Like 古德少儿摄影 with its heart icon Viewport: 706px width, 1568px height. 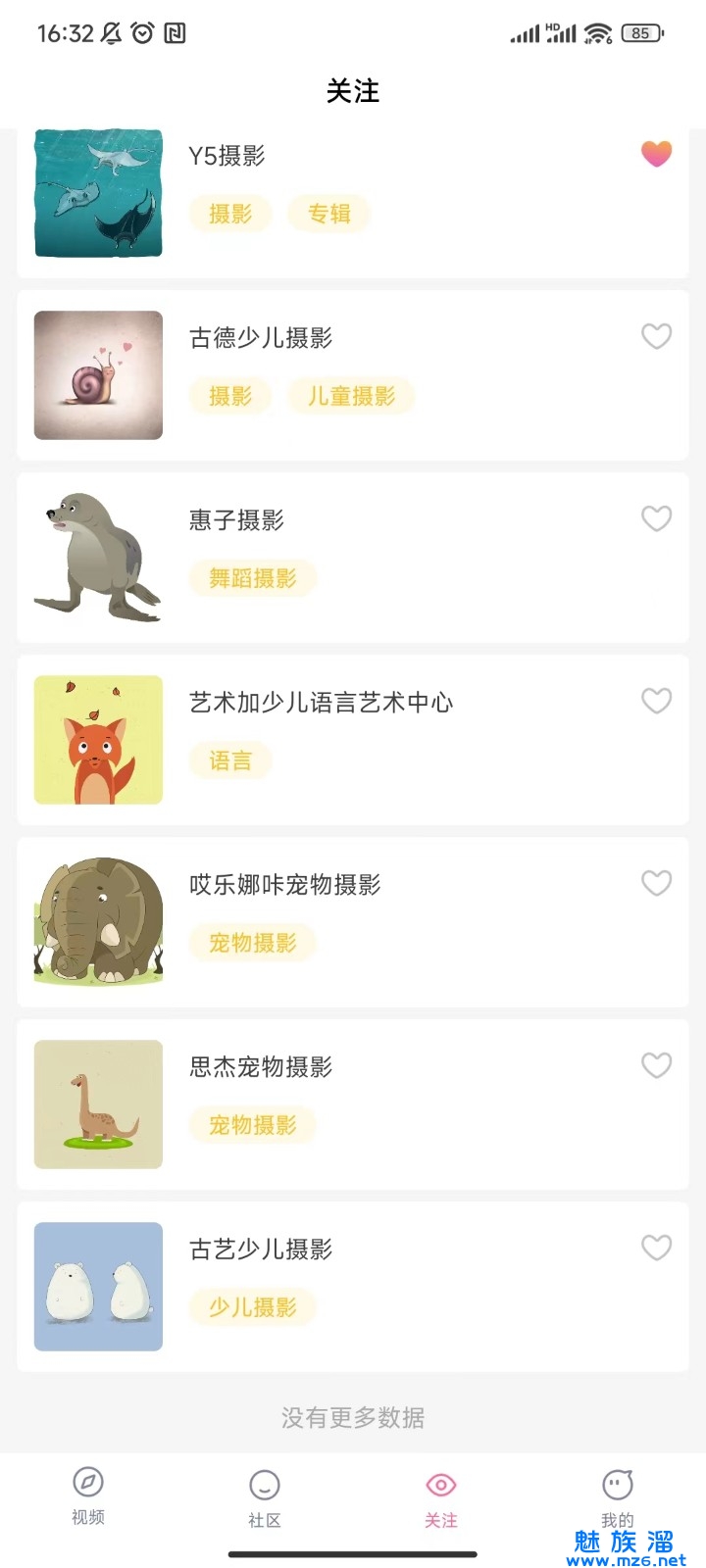[x=656, y=336]
